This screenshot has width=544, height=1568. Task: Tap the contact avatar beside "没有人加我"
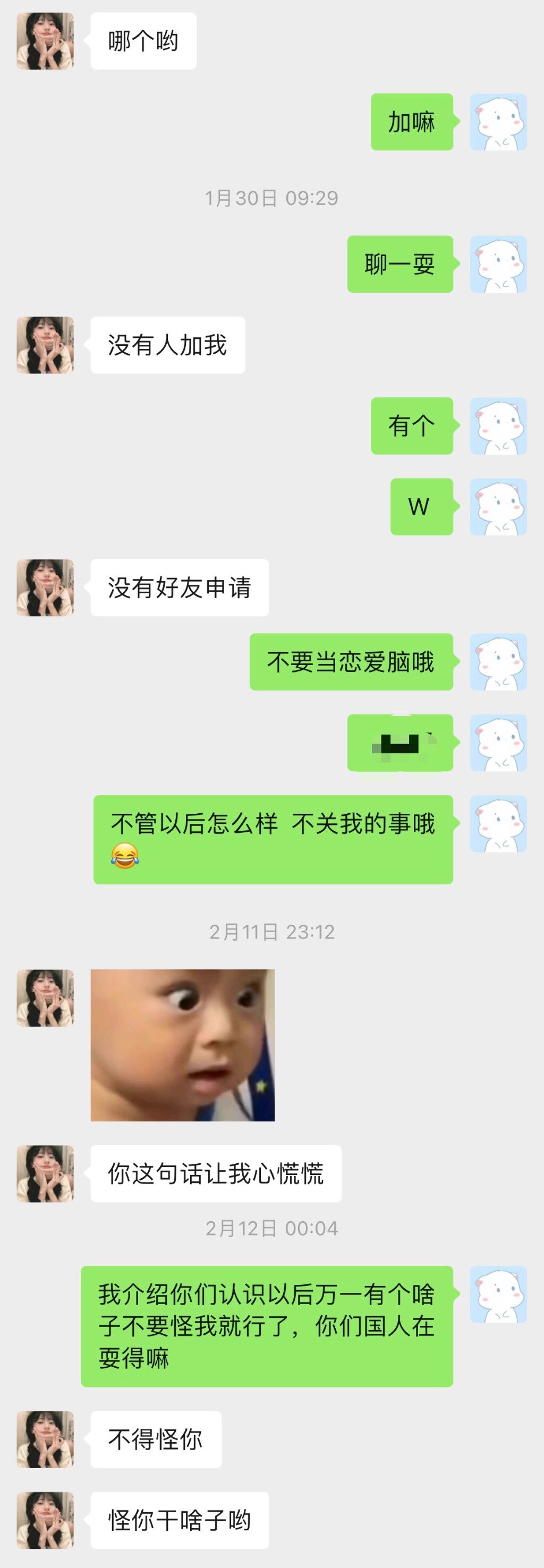tap(45, 345)
